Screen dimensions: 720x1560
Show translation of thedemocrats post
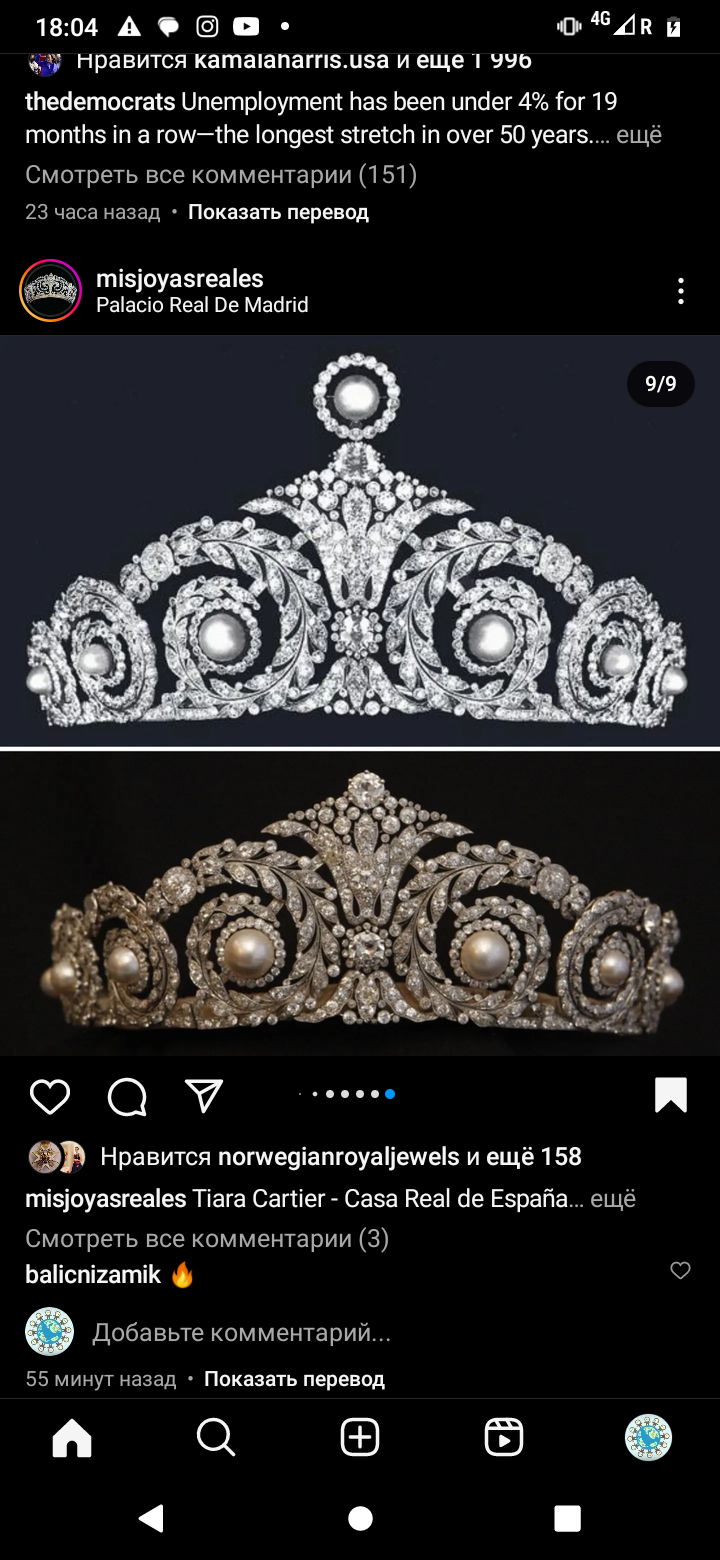click(x=278, y=212)
